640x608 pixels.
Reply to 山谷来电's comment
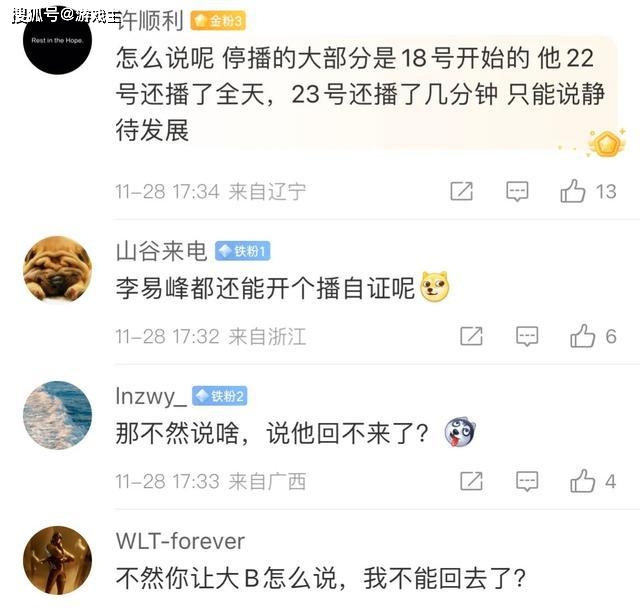[527, 336]
